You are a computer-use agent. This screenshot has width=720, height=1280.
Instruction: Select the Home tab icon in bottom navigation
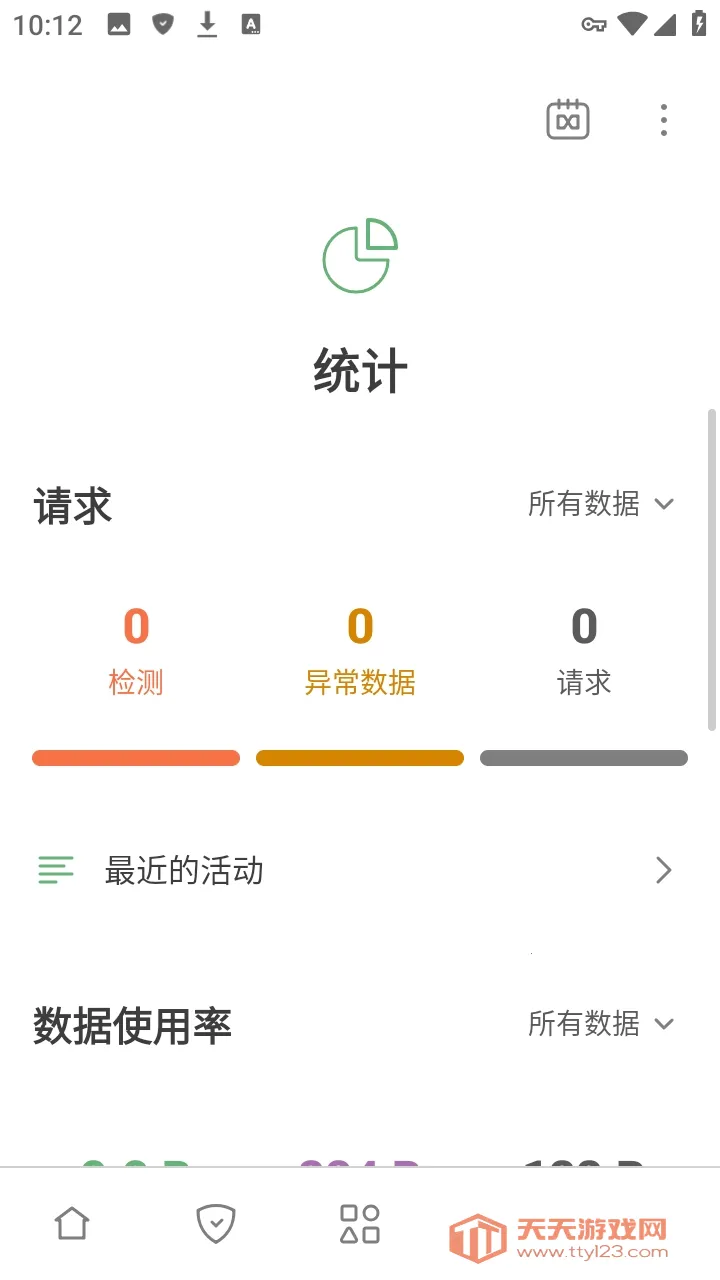(71, 1222)
